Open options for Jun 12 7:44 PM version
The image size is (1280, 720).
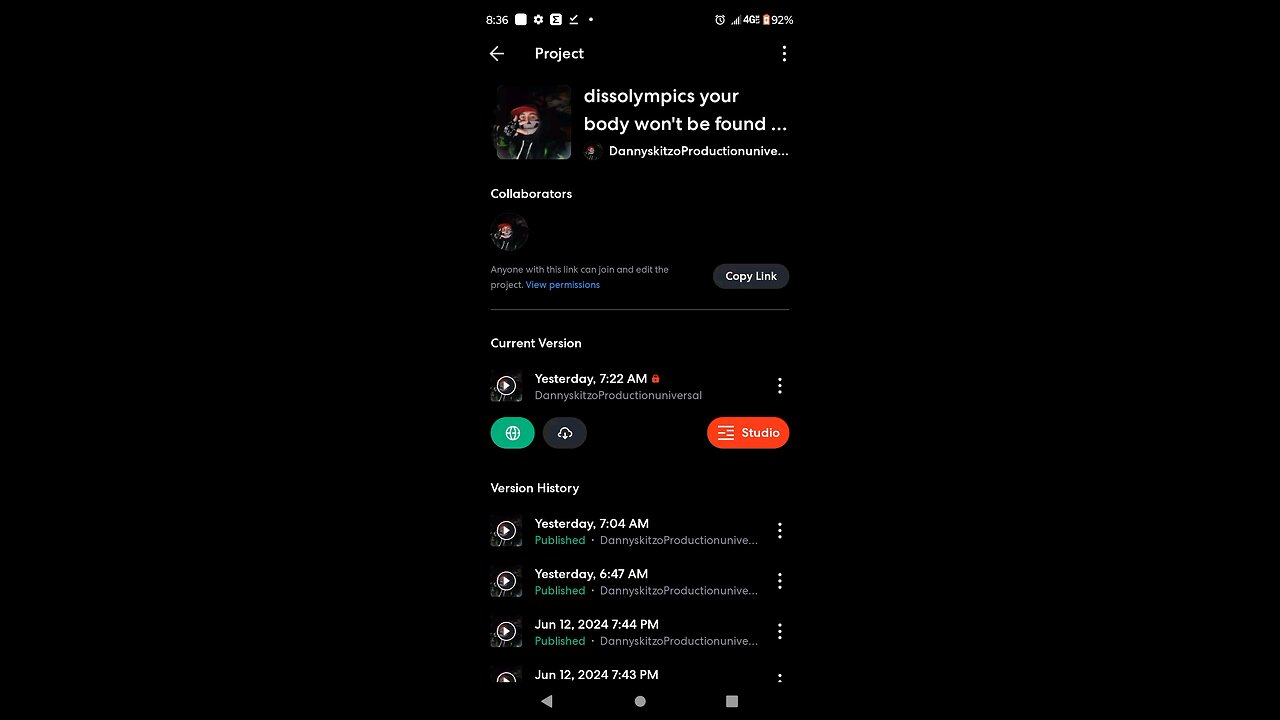click(x=779, y=632)
